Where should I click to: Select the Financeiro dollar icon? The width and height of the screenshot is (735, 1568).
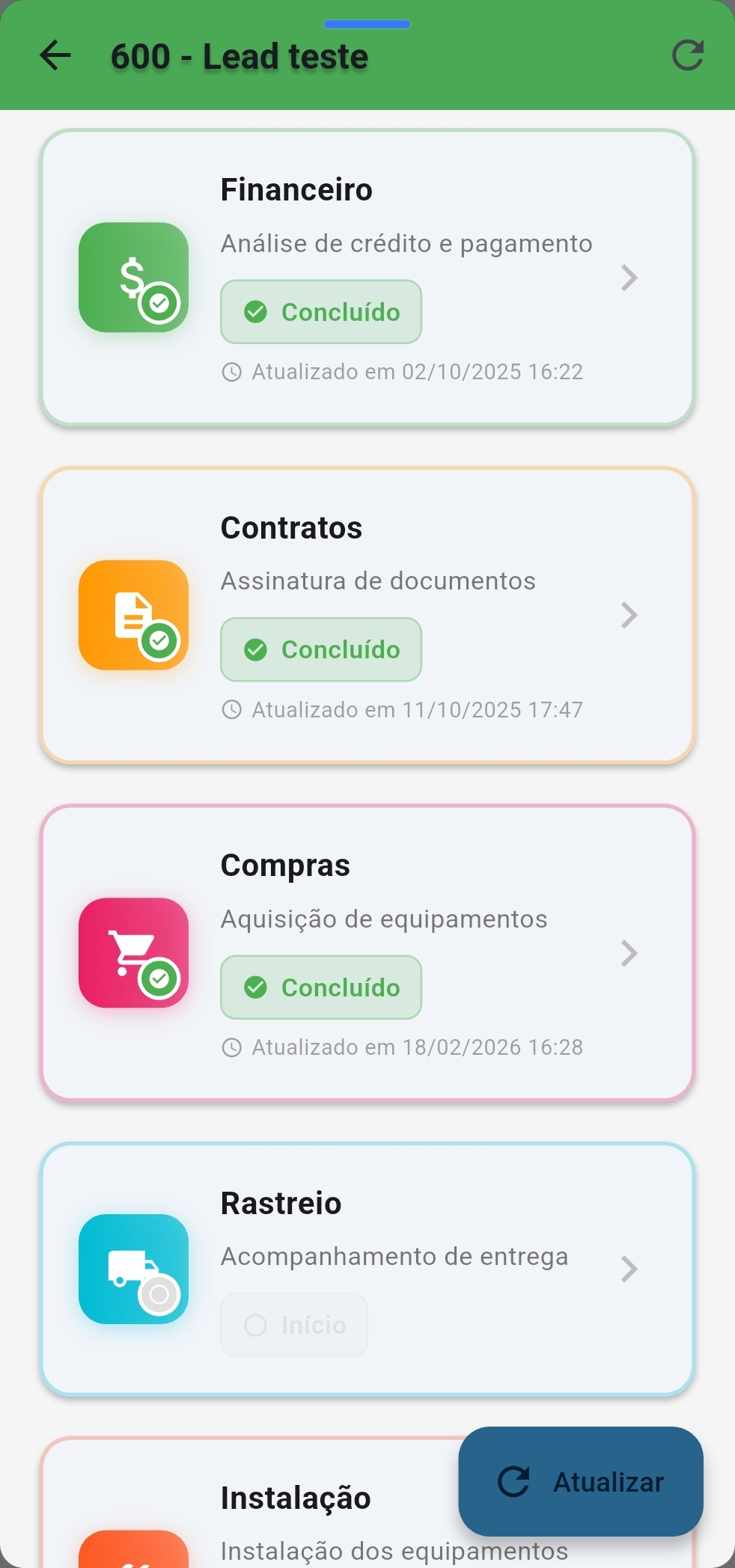133,278
